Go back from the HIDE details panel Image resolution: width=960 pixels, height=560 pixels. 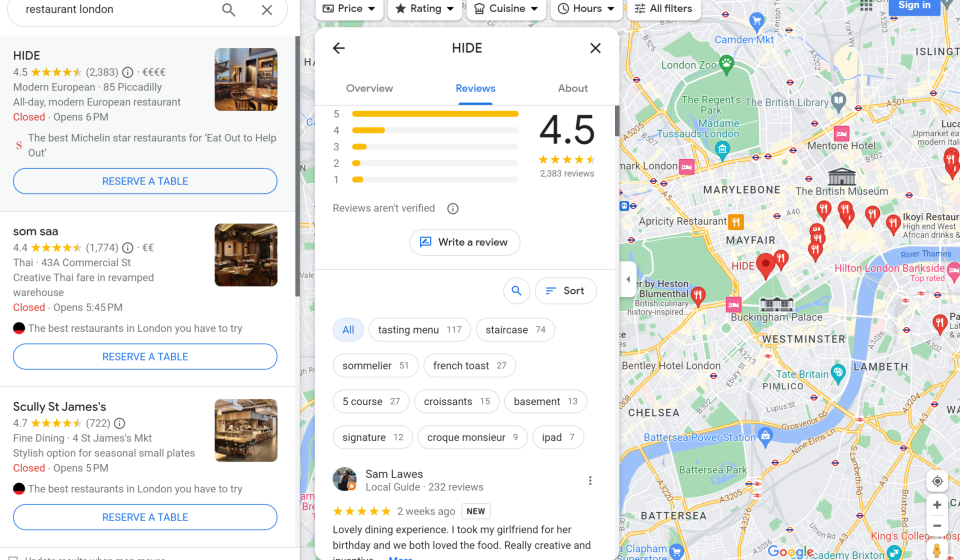(339, 48)
